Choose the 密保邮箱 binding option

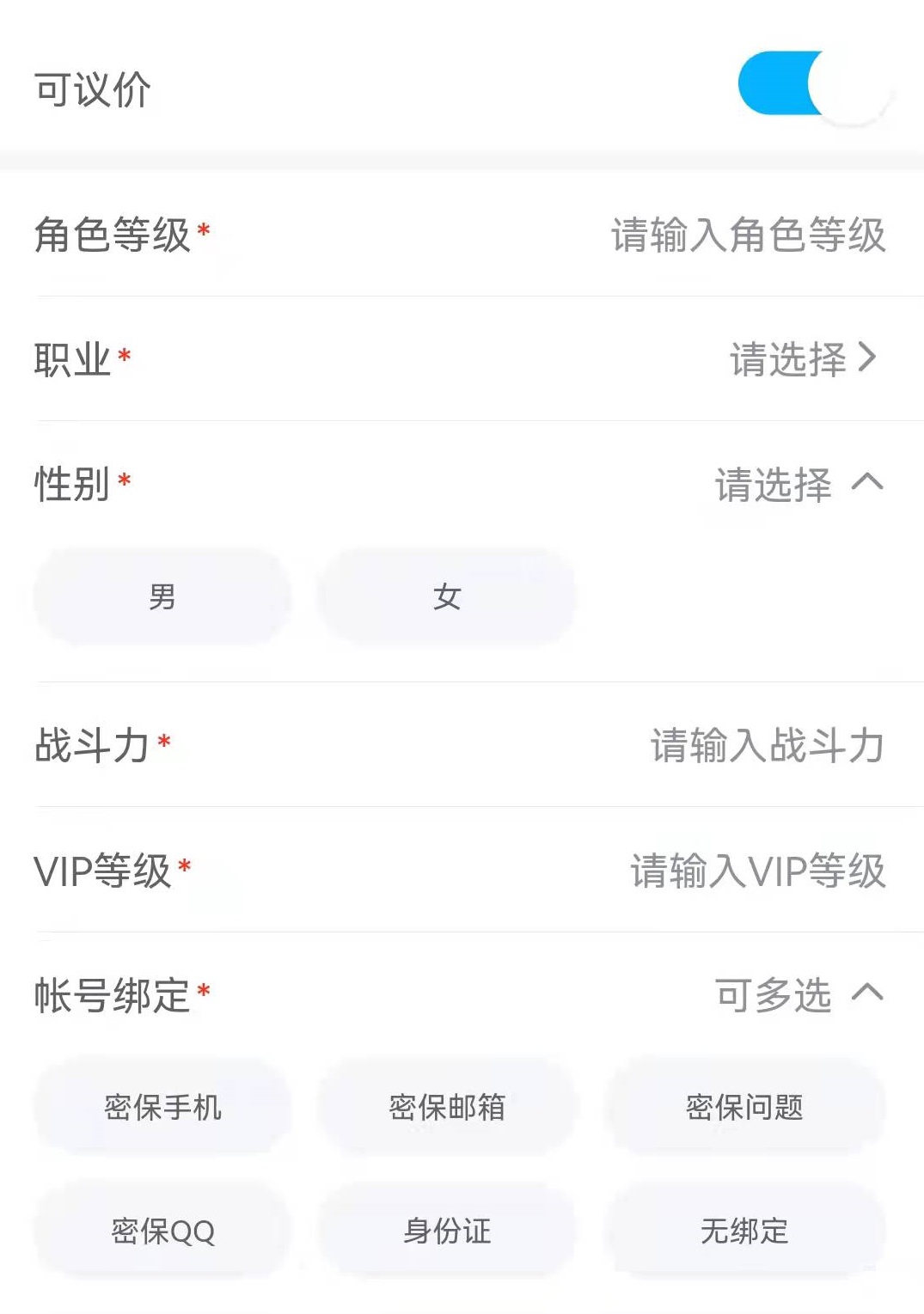(447, 1107)
